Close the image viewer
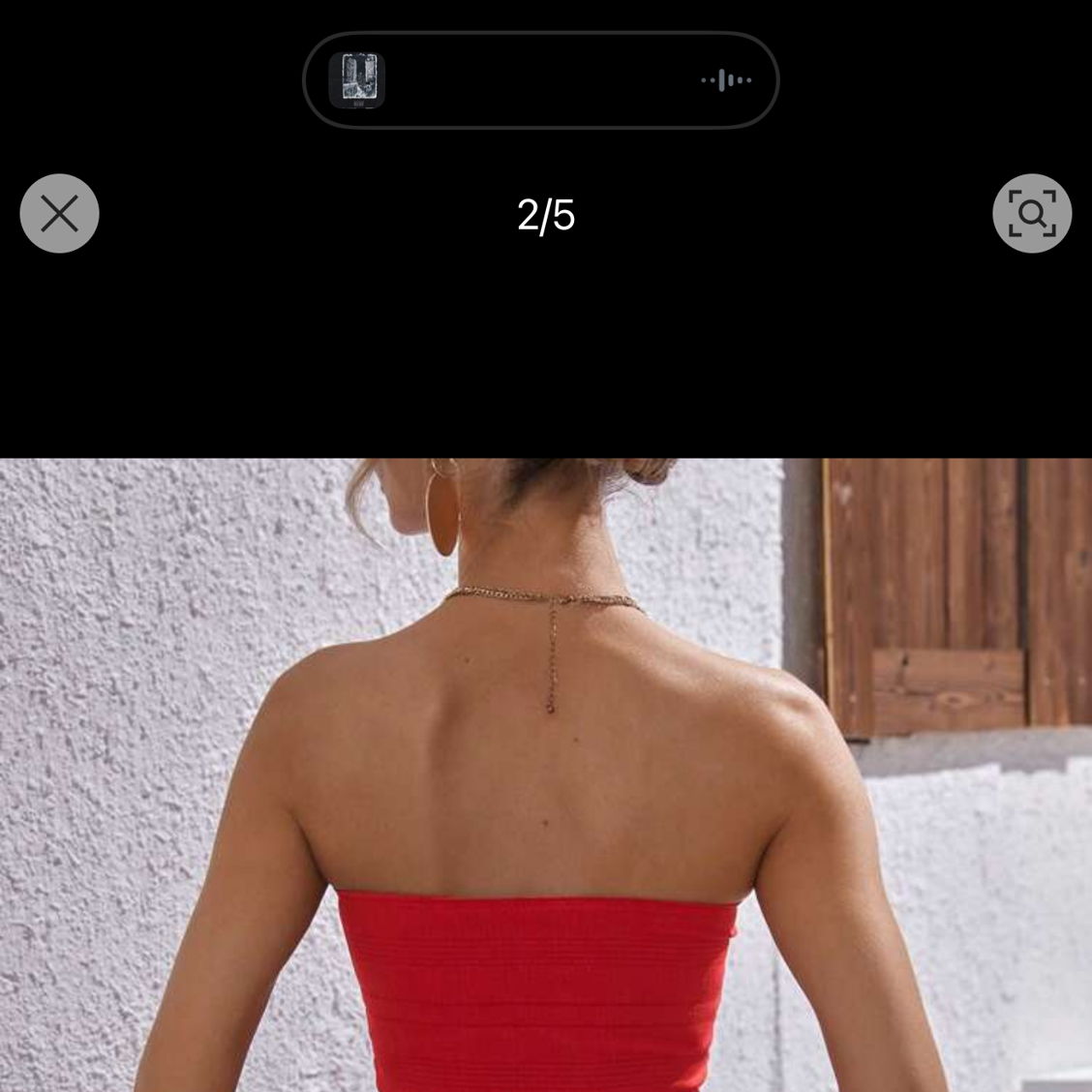 (x=59, y=214)
